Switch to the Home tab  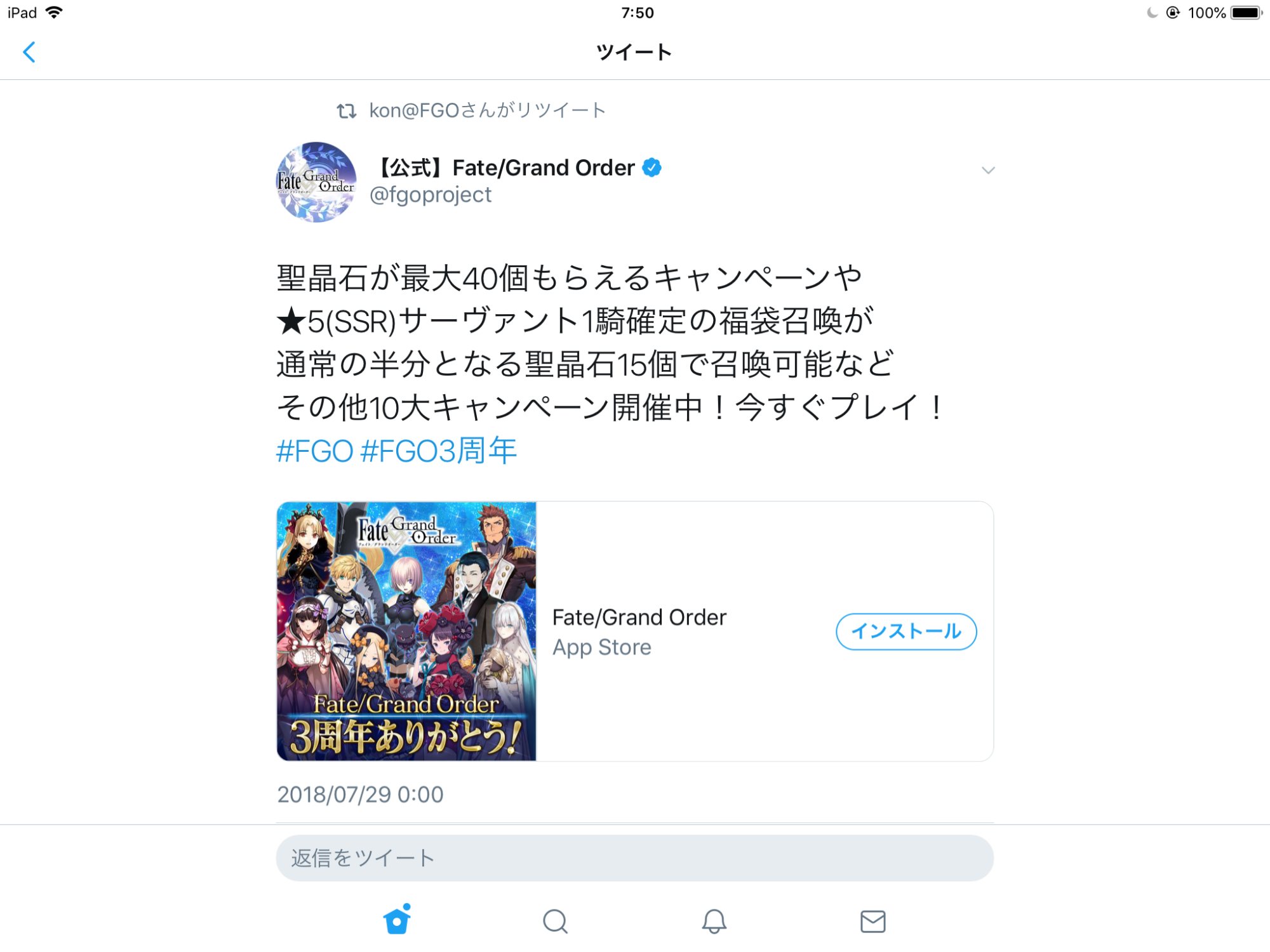398,920
